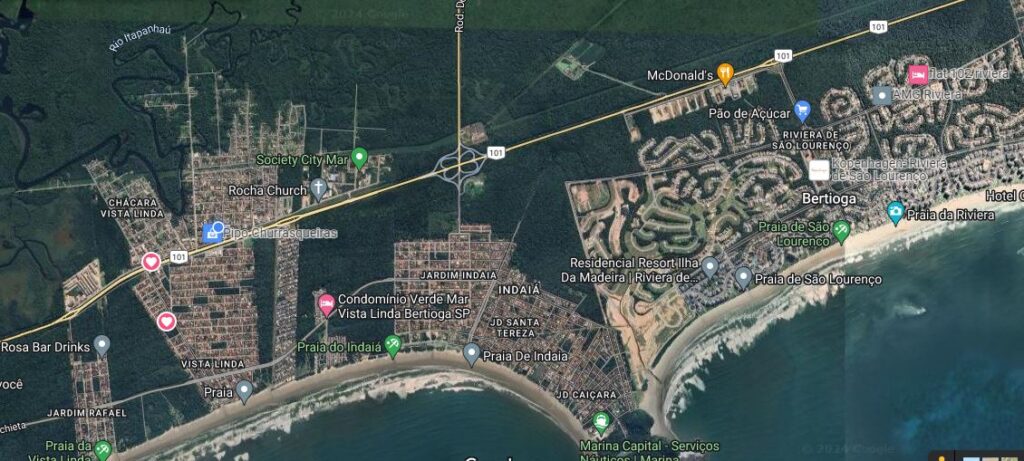
Task: Open Society City Mar place marker
Action: click(360, 157)
